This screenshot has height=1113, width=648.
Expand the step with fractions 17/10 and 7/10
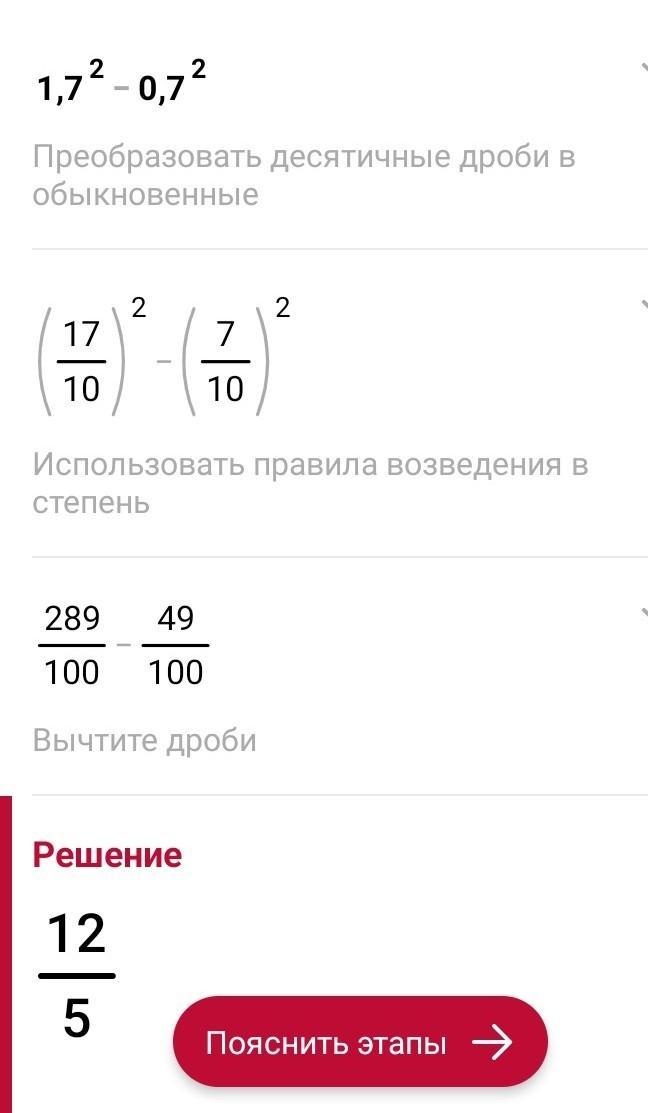tap(644, 305)
